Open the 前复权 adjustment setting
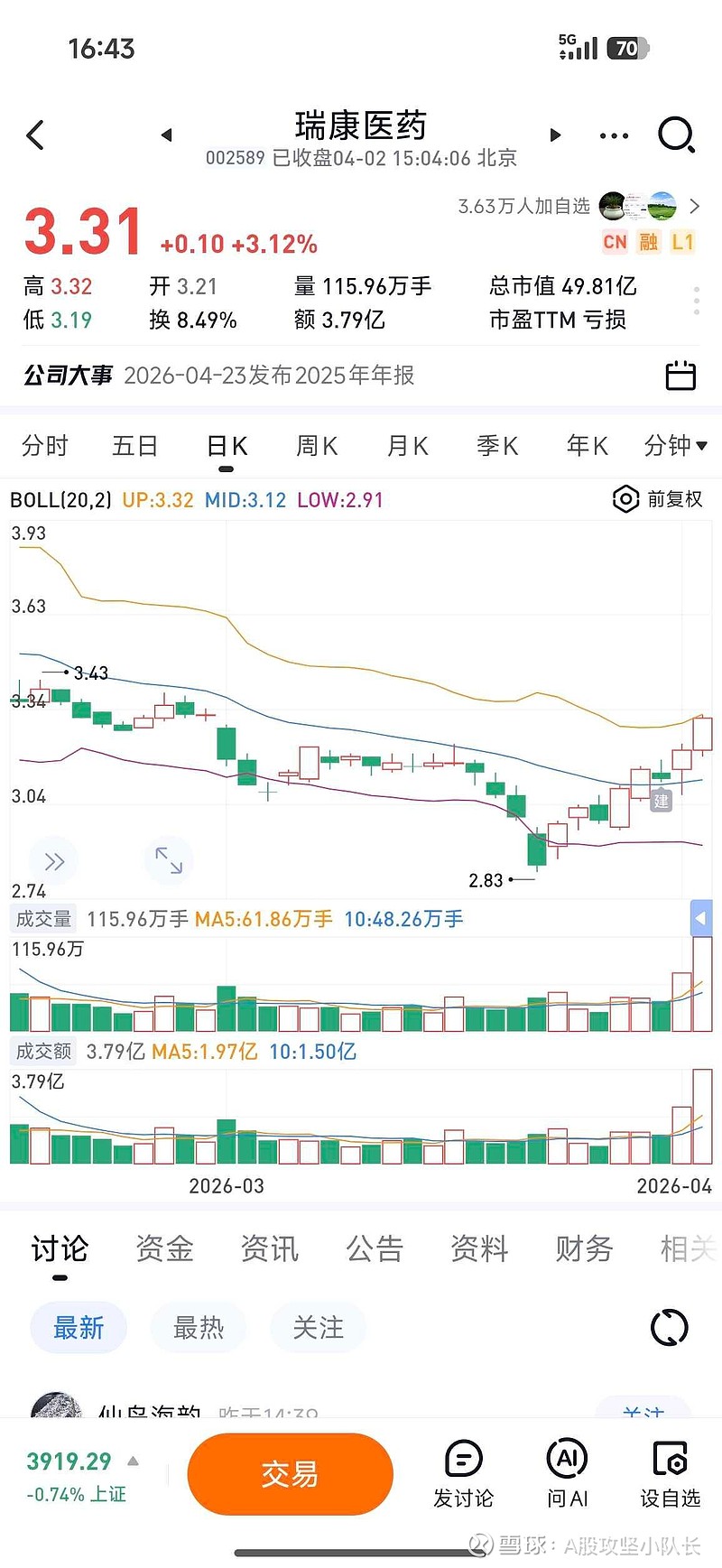This screenshot has height=1568, width=722. (x=658, y=499)
